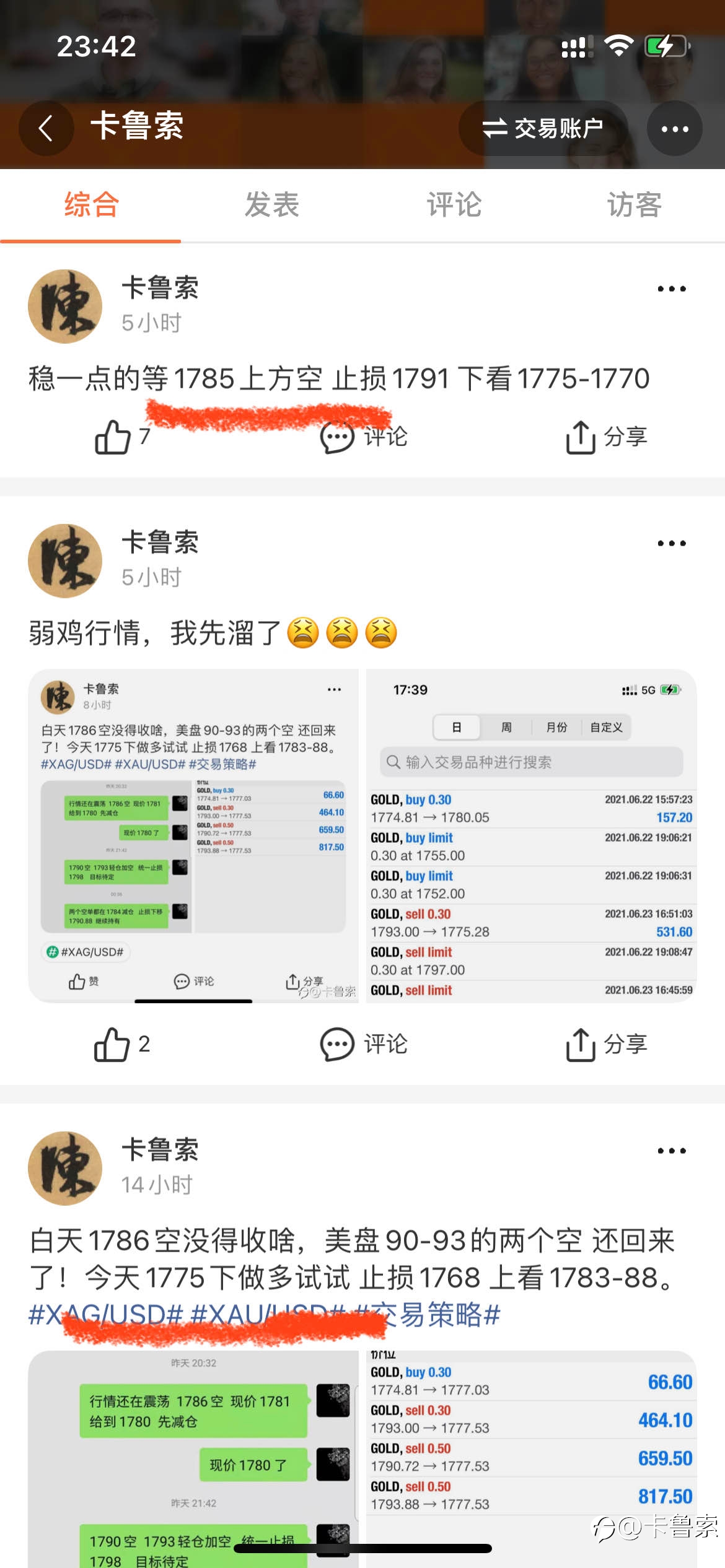Comment on the 1785 上方空 post
The width and height of the screenshot is (725, 1568).
click(363, 437)
